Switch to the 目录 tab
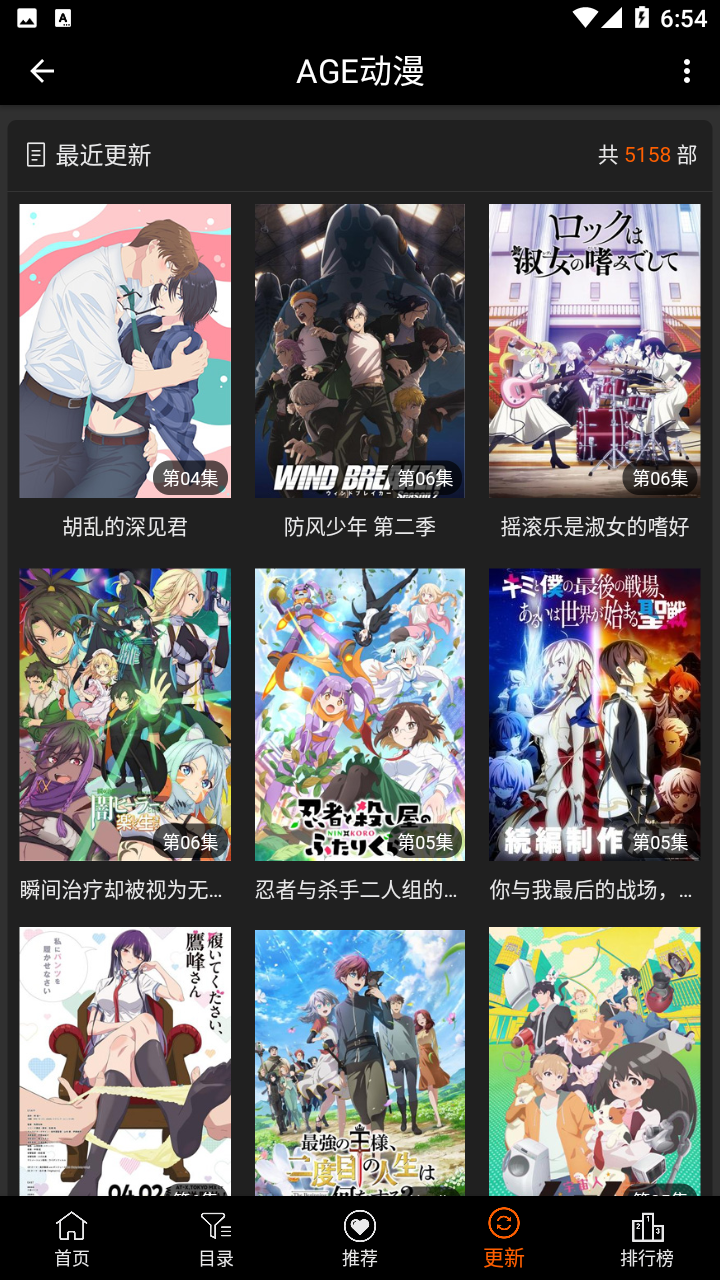 point(216,1239)
